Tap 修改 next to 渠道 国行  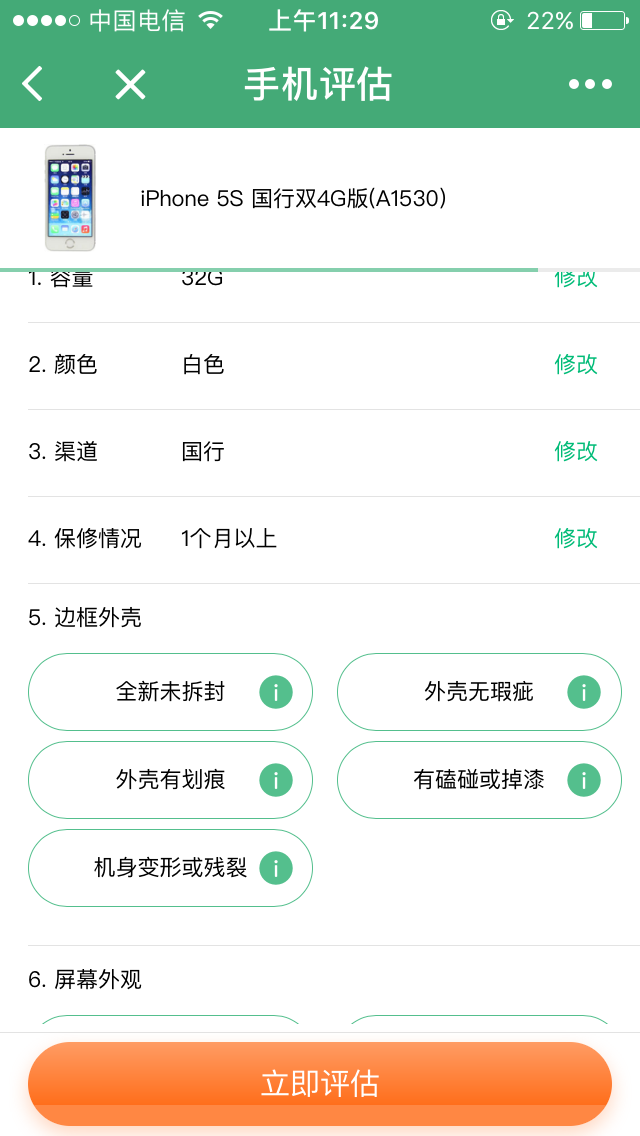[x=576, y=452]
